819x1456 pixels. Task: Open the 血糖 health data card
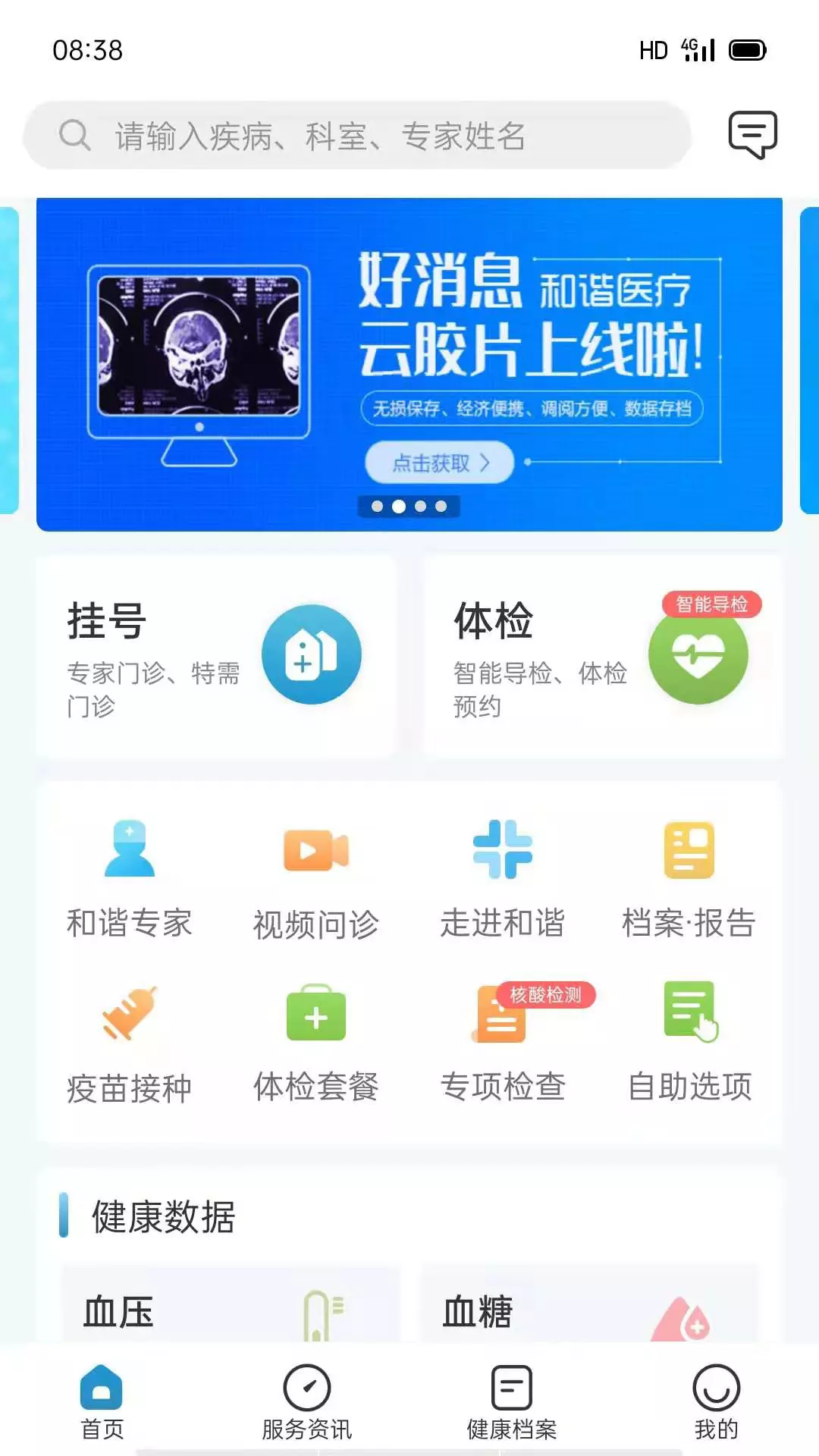coord(589,1304)
